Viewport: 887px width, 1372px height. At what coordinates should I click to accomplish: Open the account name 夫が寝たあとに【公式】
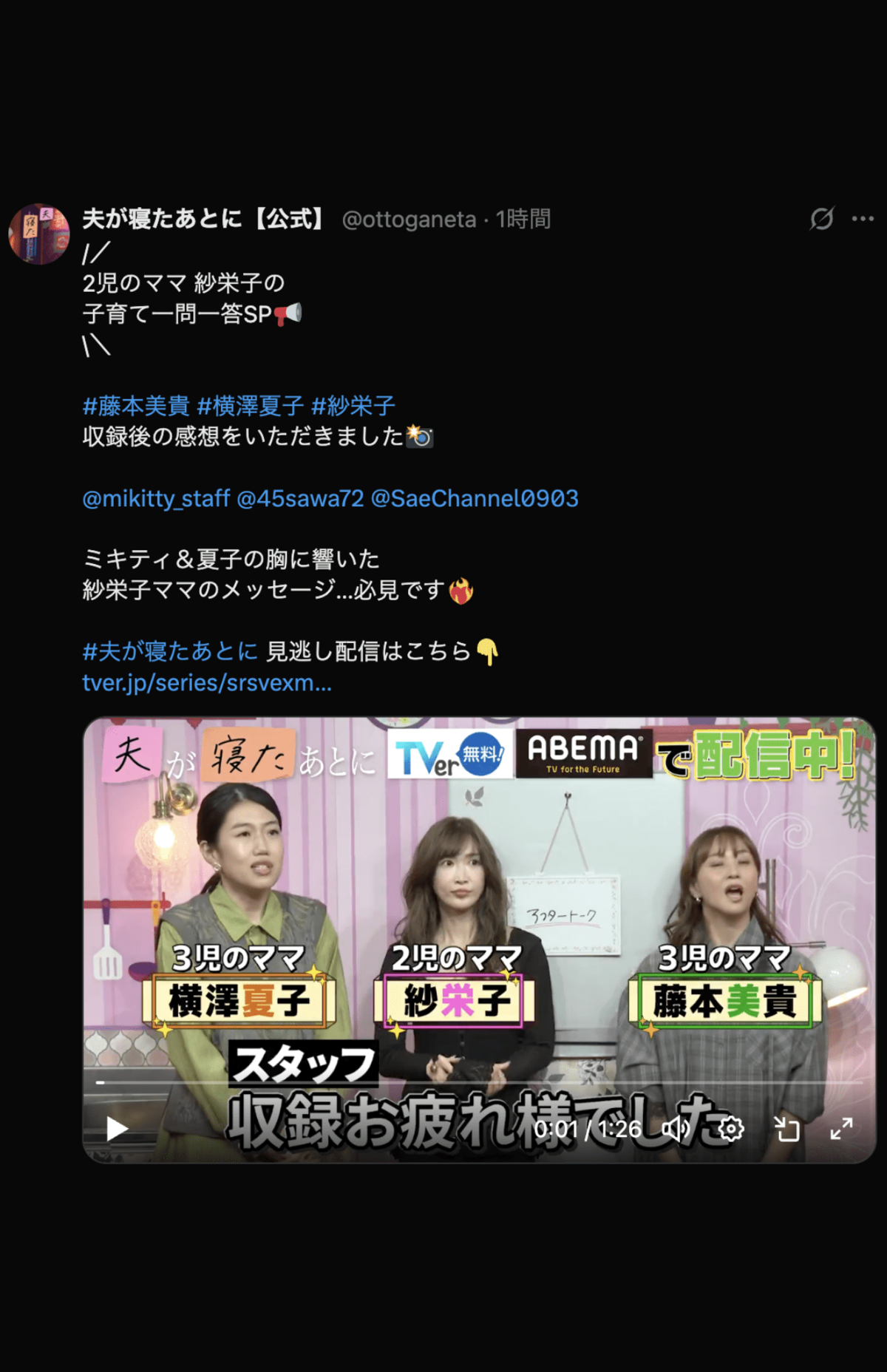203,219
